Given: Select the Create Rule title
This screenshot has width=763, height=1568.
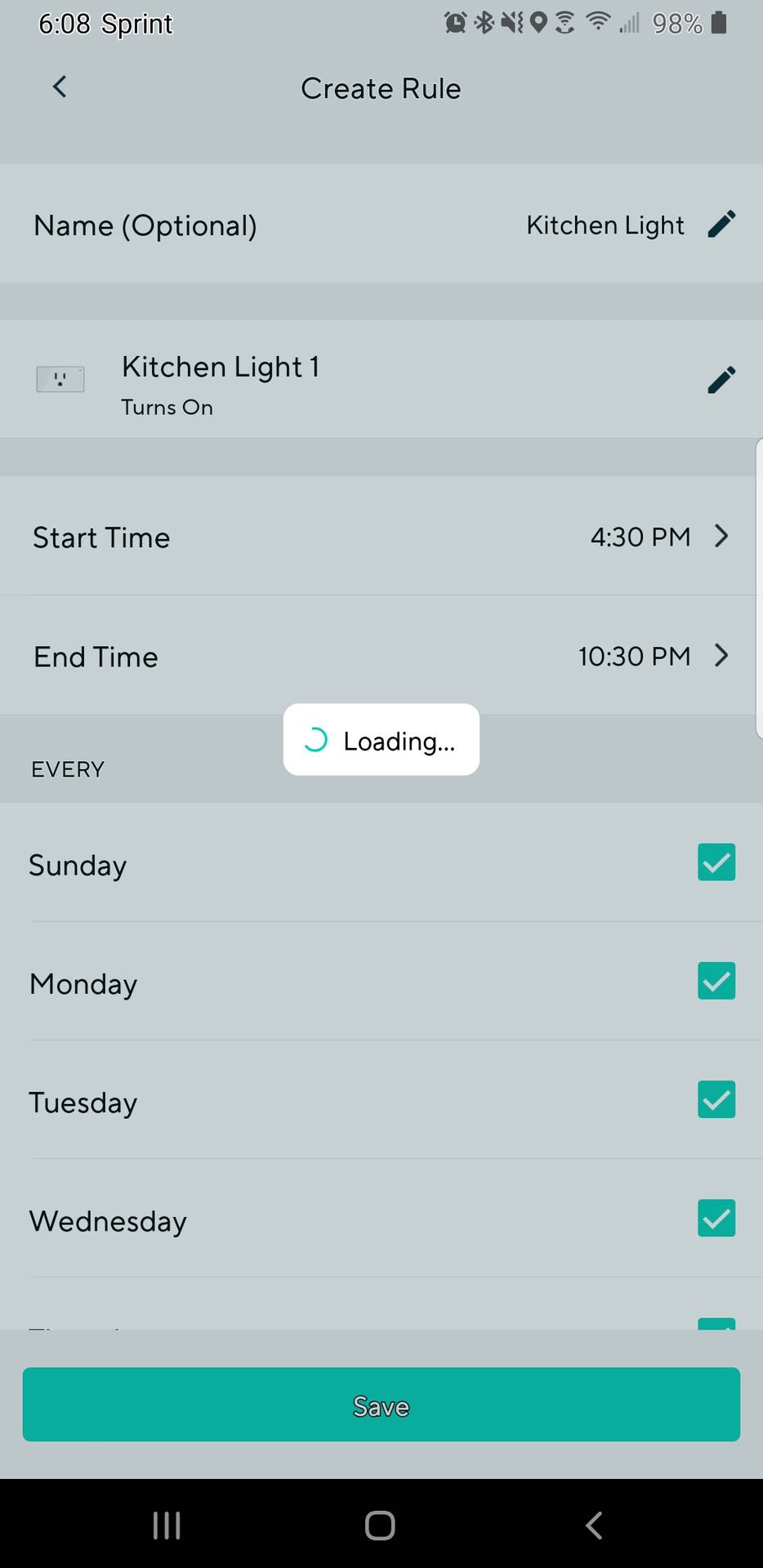Looking at the screenshot, I should tap(381, 87).
